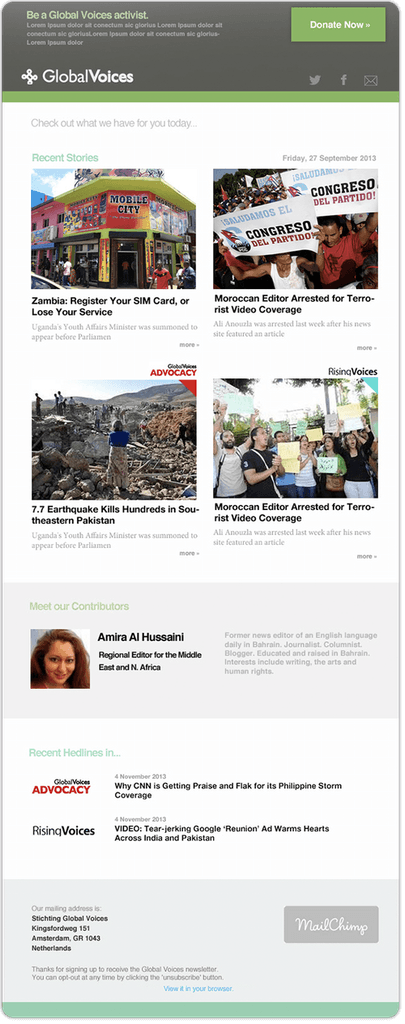This screenshot has height=1024, width=405.
Task: Tap the MailChimp badge
Action: click(331, 924)
